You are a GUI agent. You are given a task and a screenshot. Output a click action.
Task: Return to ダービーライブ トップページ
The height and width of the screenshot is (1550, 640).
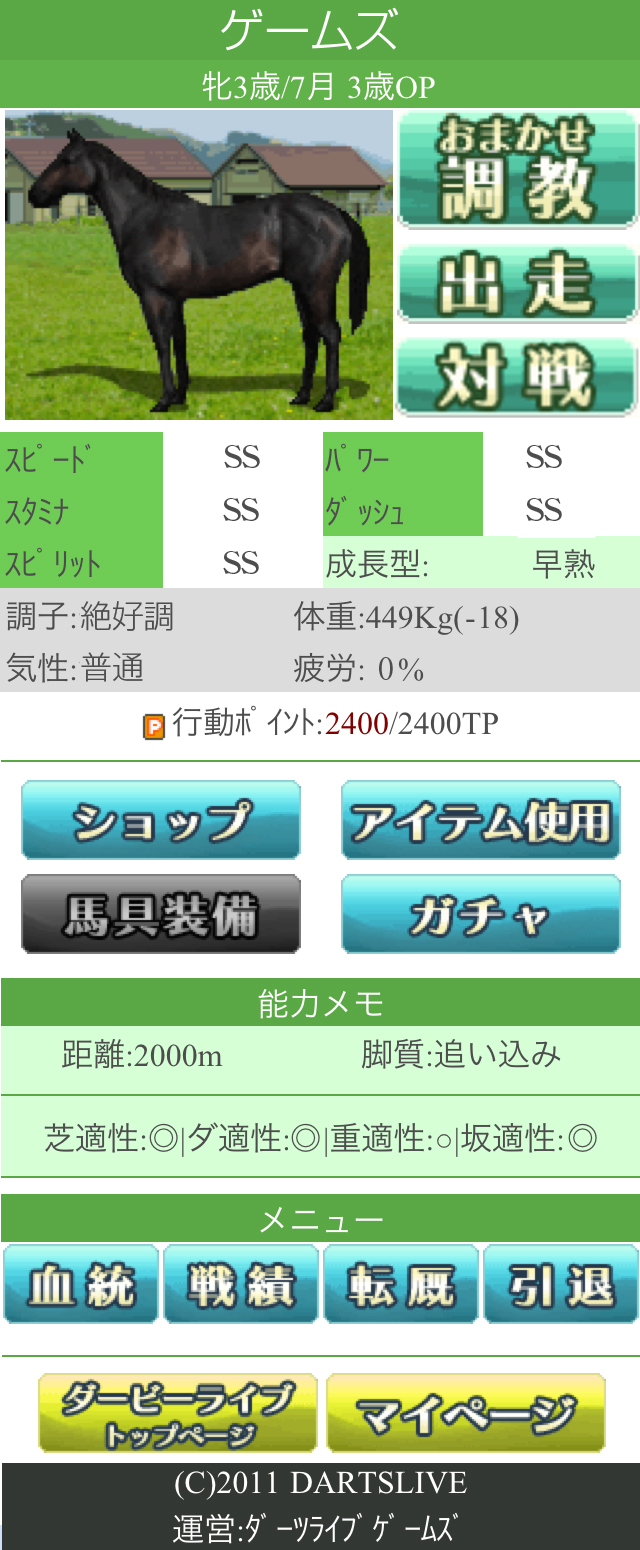pyautogui.click(x=178, y=1413)
